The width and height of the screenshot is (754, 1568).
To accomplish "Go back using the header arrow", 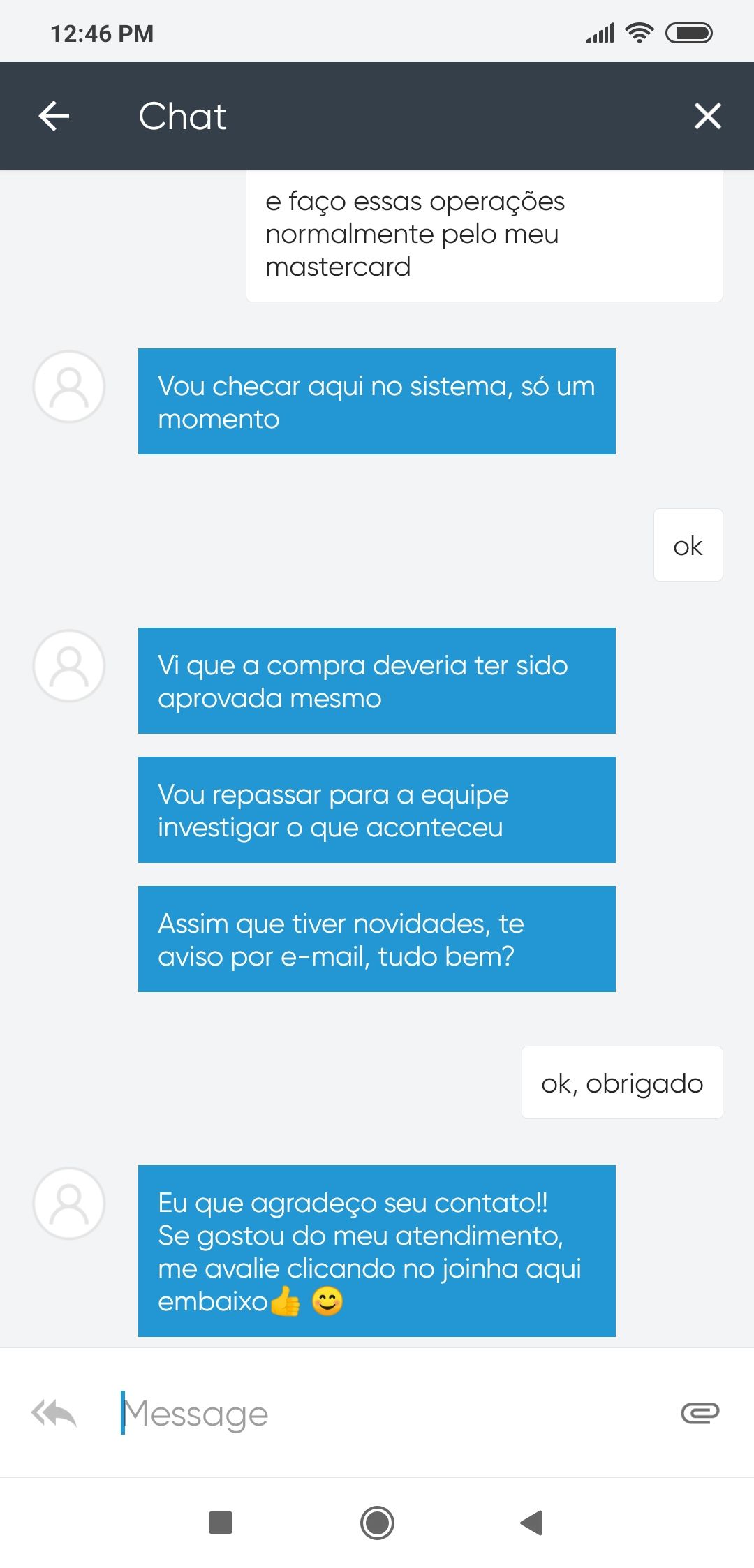I will coord(54,116).
